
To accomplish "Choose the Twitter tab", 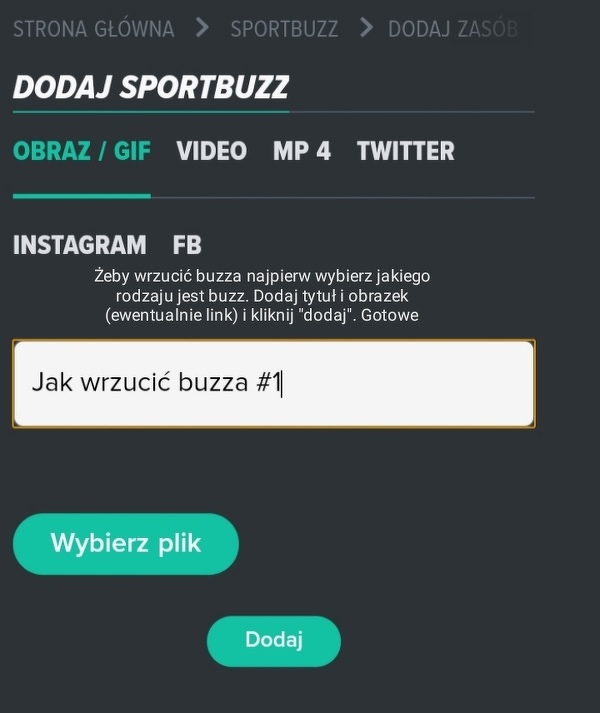I will [x=405, y=151].
